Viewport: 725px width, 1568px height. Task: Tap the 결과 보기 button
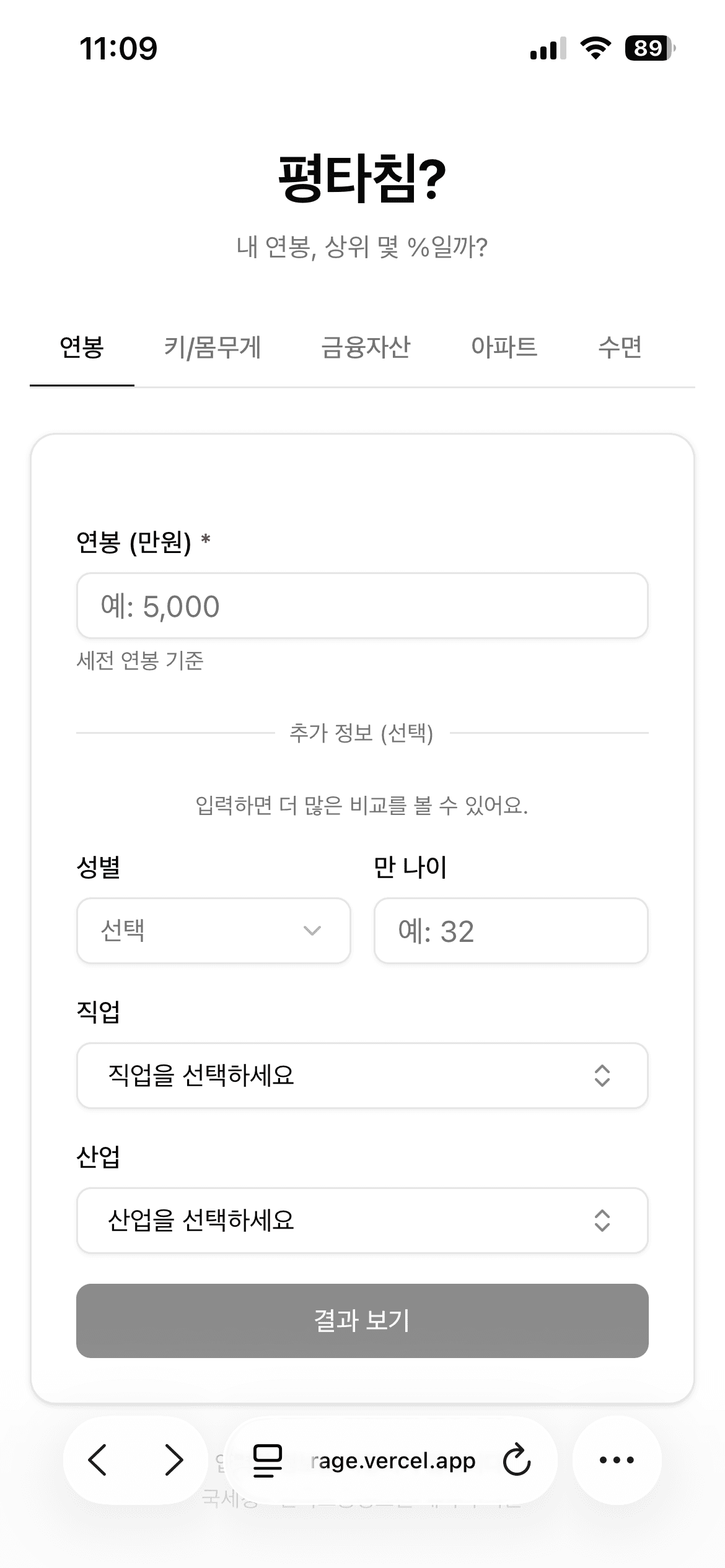point(362,1322)
